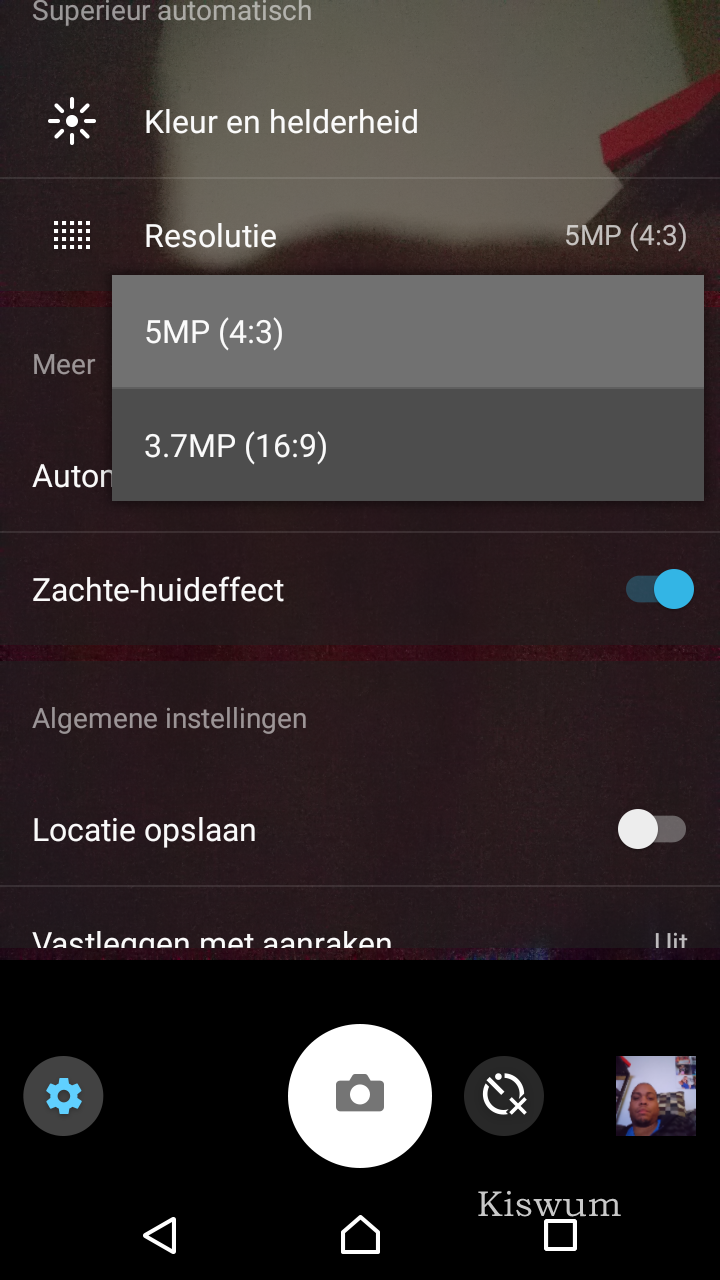Viewport: 720px width, 1280px height.
Task: Open the last captured photo thumbnail
Action: pos(656,1096)
